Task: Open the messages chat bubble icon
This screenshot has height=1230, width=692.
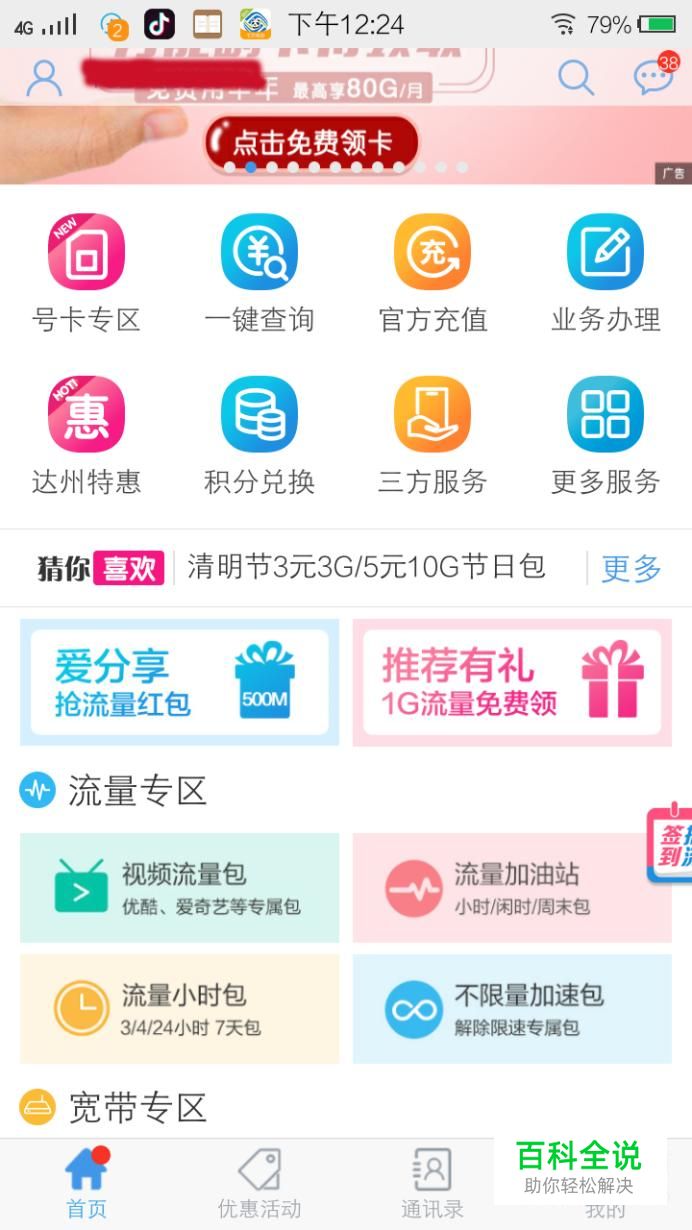Action: pyautogui.click(x=654, y=78)
